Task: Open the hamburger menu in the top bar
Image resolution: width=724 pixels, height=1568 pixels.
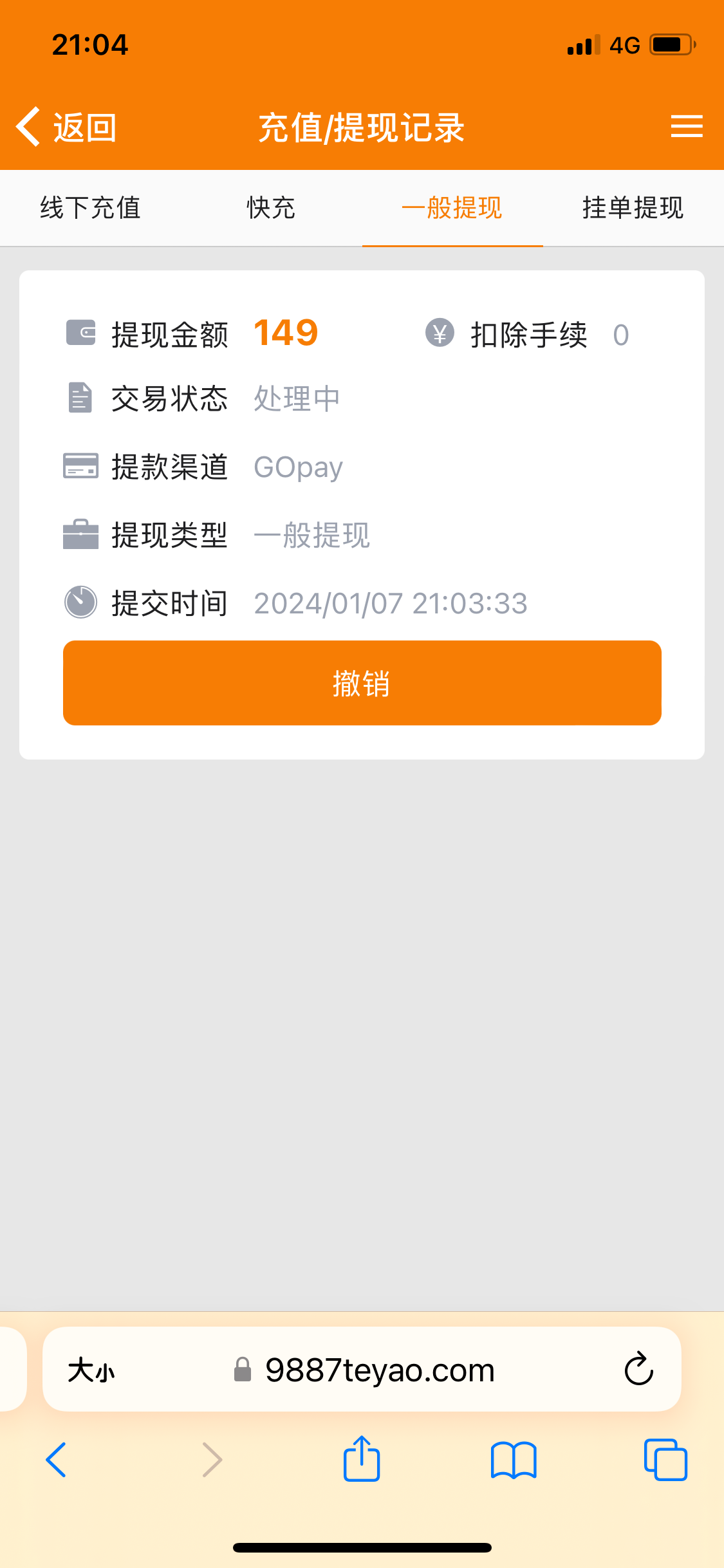Action: pos(686,127)
